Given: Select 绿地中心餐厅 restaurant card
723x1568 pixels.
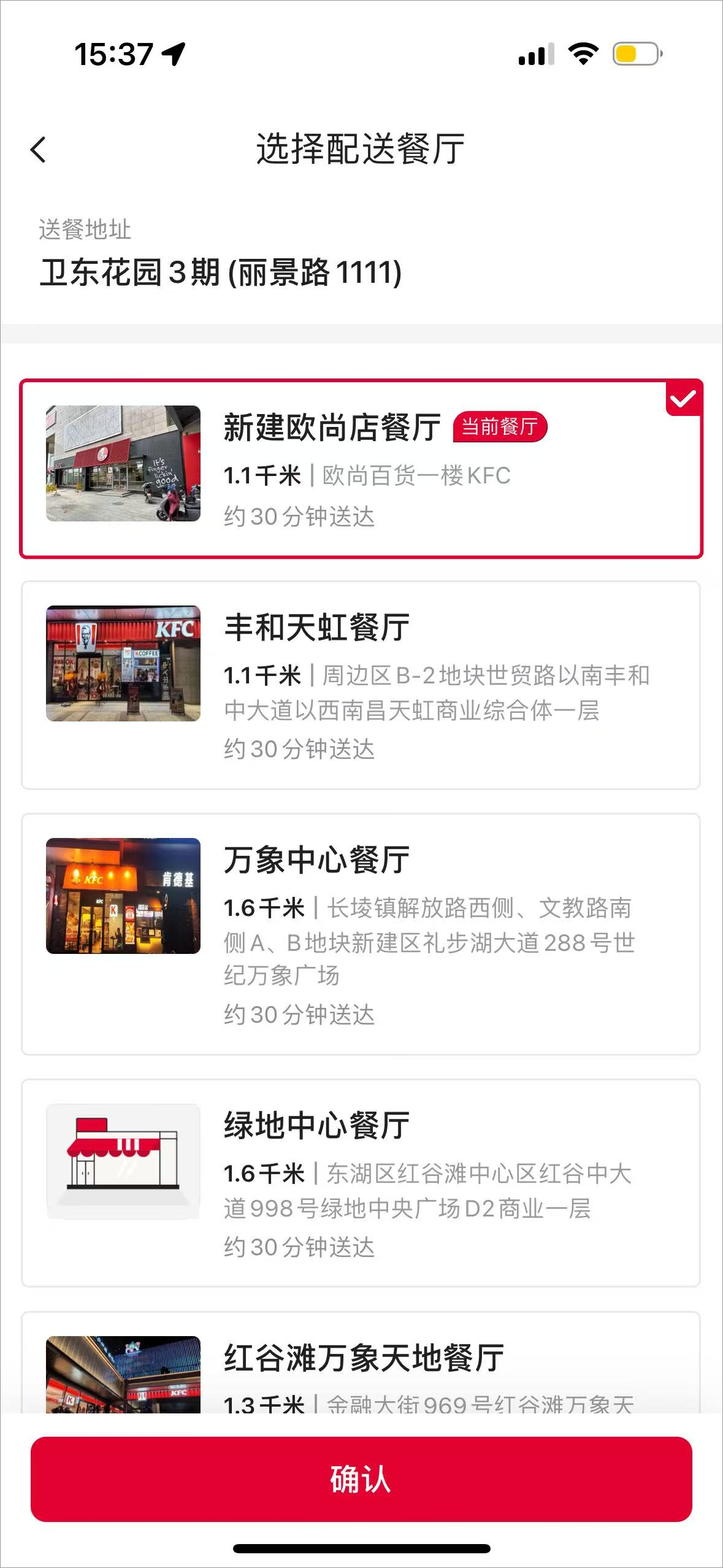Looking at the screenshot, I should pyautogui.click(x=361, y=1183).
